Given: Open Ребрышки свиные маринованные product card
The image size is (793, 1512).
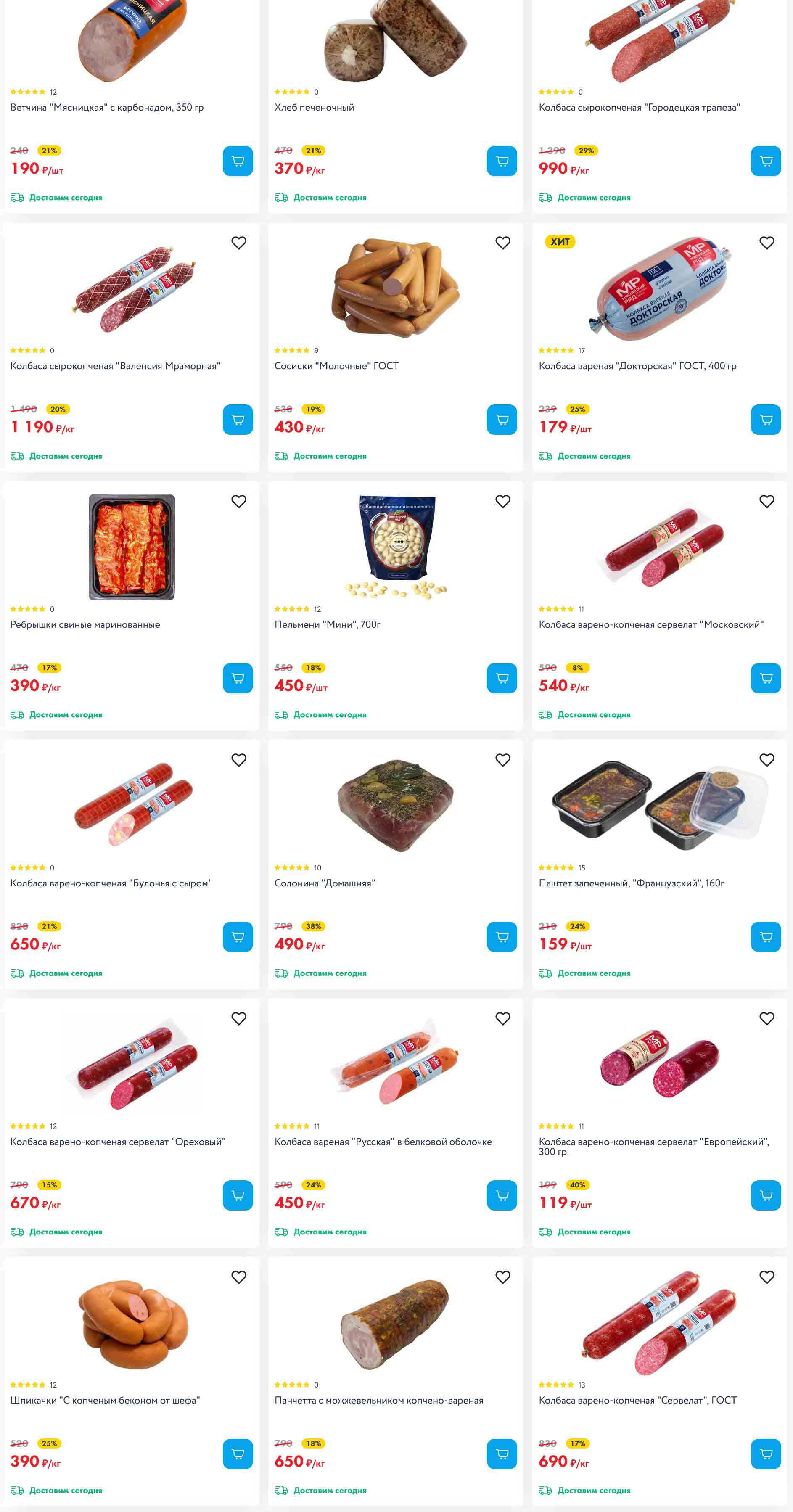Looking at the screenshot, I should tap(85, 624).
